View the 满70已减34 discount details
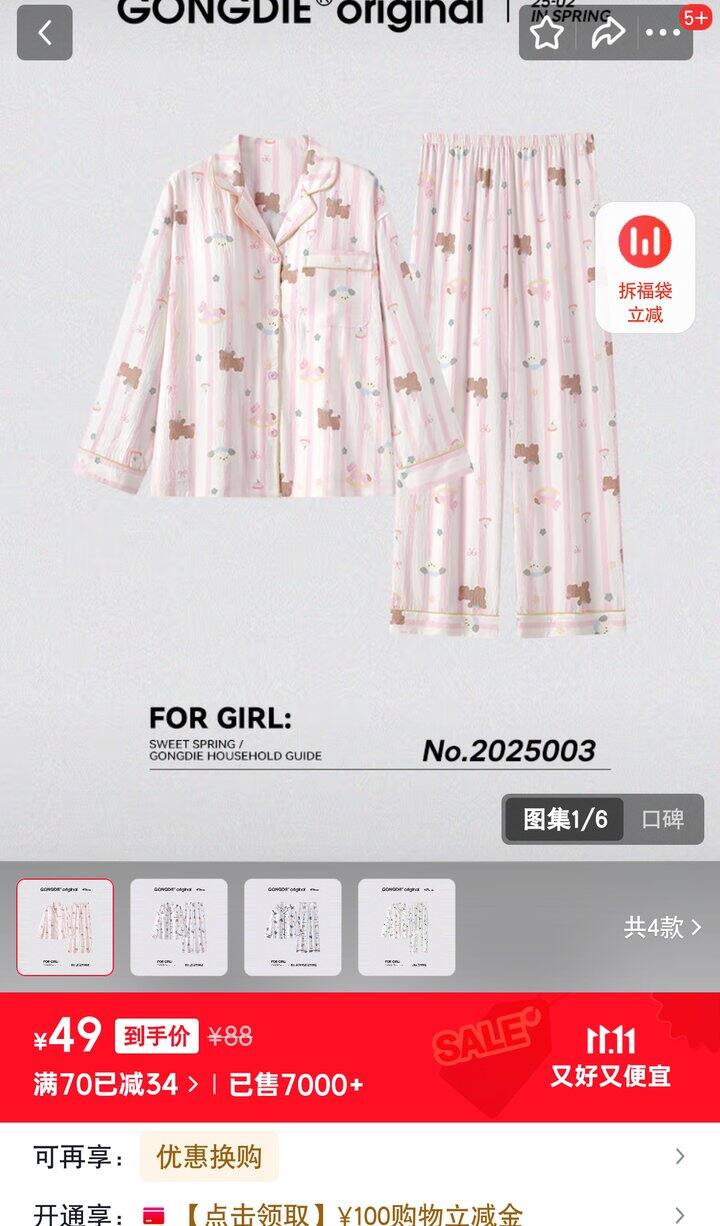Screen dimensions: 720x1226 (116, 1085)
